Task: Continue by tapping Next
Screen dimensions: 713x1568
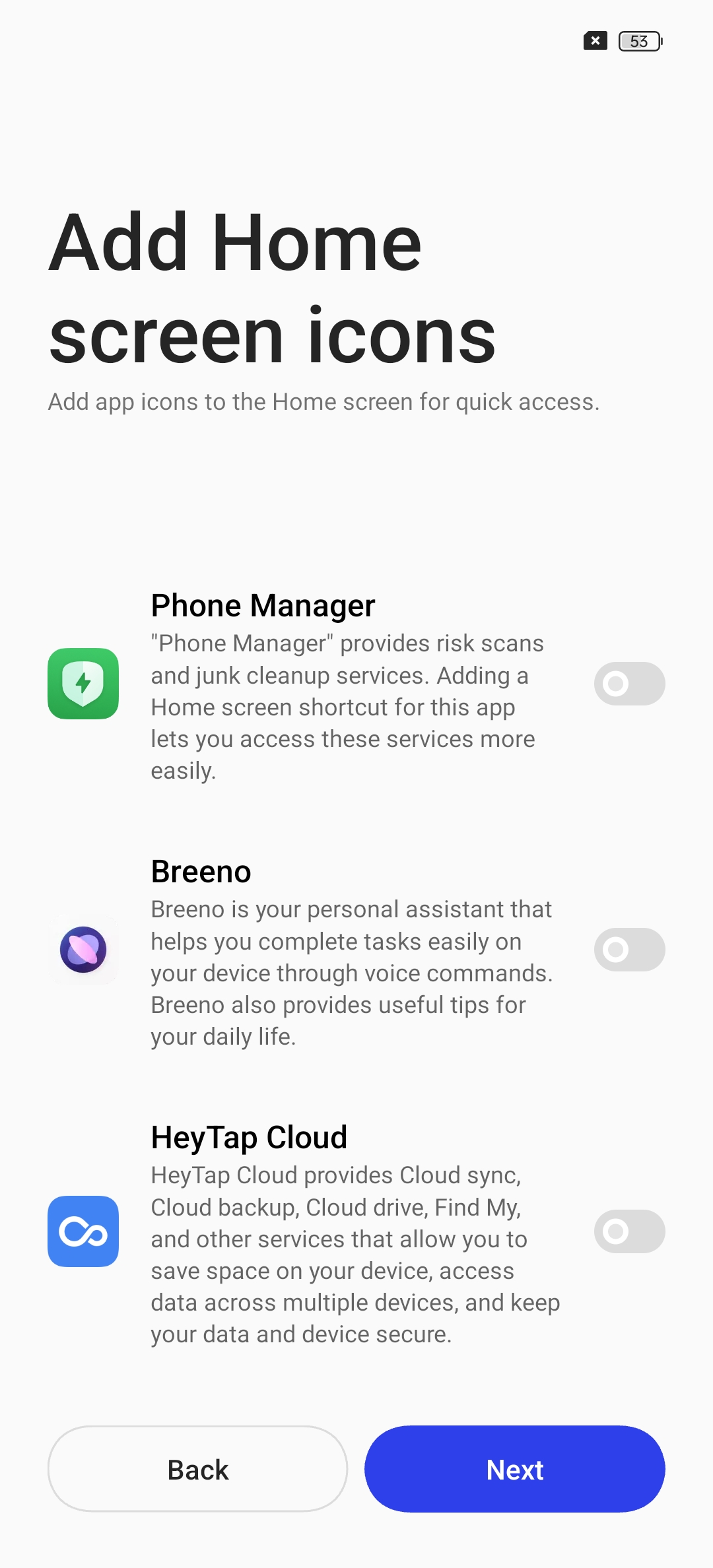Action: click(x=515, y=1469)
